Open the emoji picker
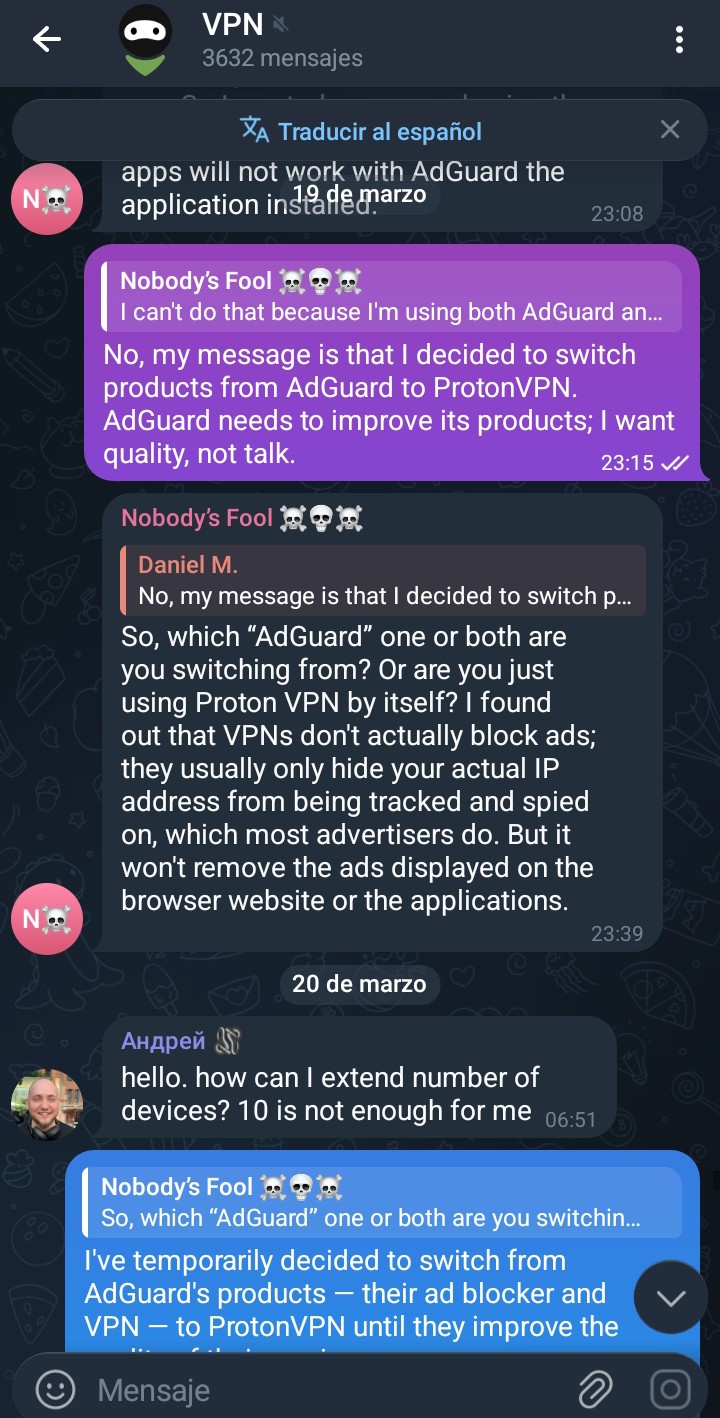This screenshot has height=1418, width=720. pos(56,1389)
